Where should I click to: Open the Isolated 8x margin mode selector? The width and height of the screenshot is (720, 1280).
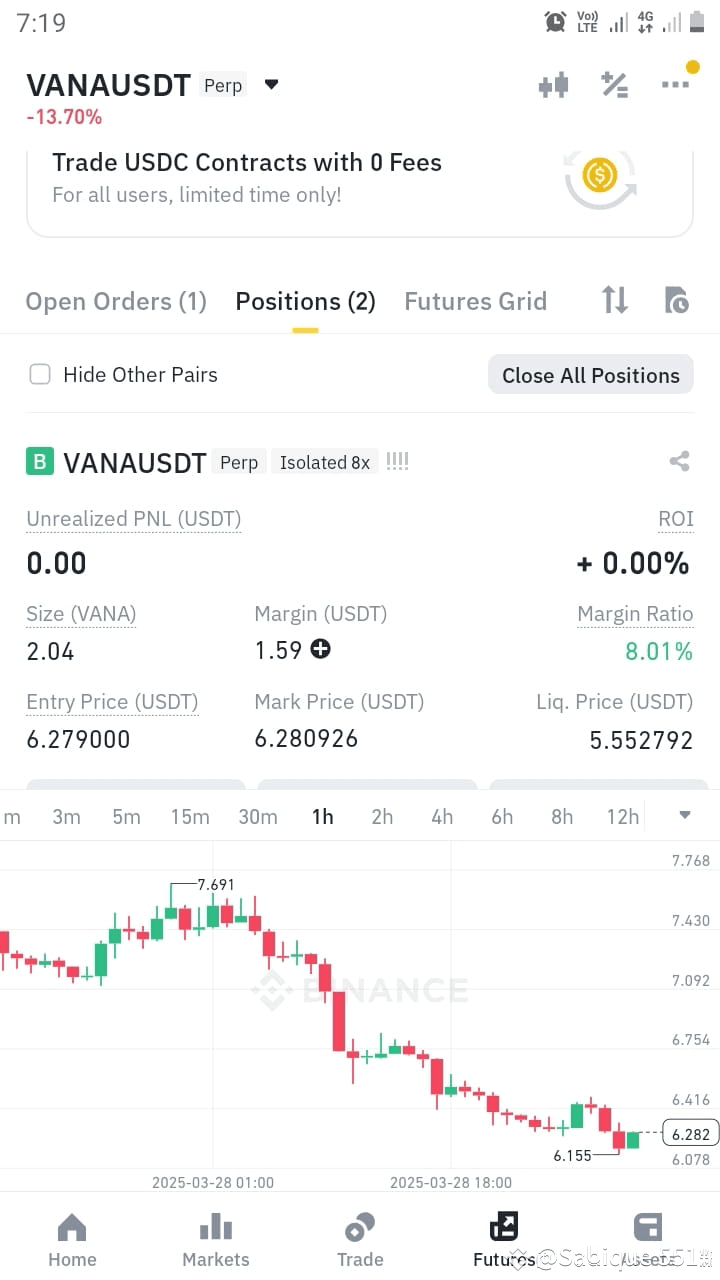[324, 462]
